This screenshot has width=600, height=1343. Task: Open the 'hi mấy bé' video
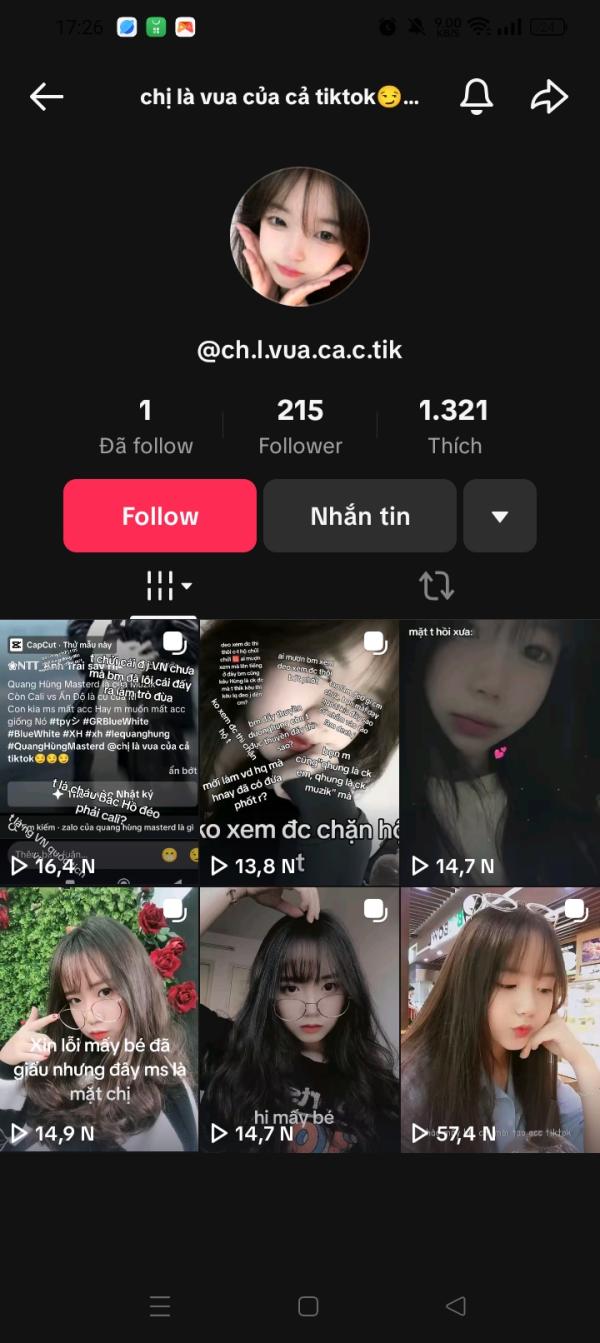coord(300,1019)
